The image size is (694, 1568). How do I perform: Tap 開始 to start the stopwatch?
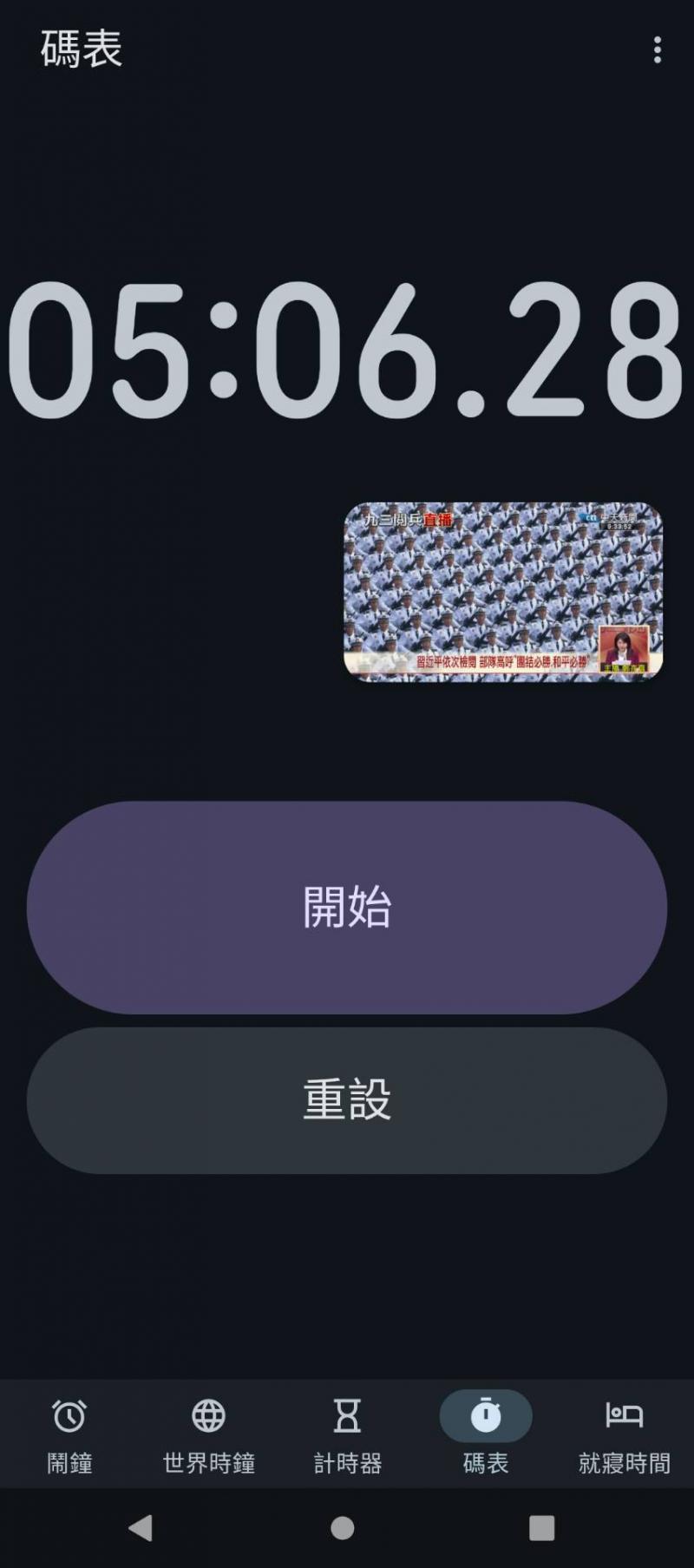pos(347,907)
